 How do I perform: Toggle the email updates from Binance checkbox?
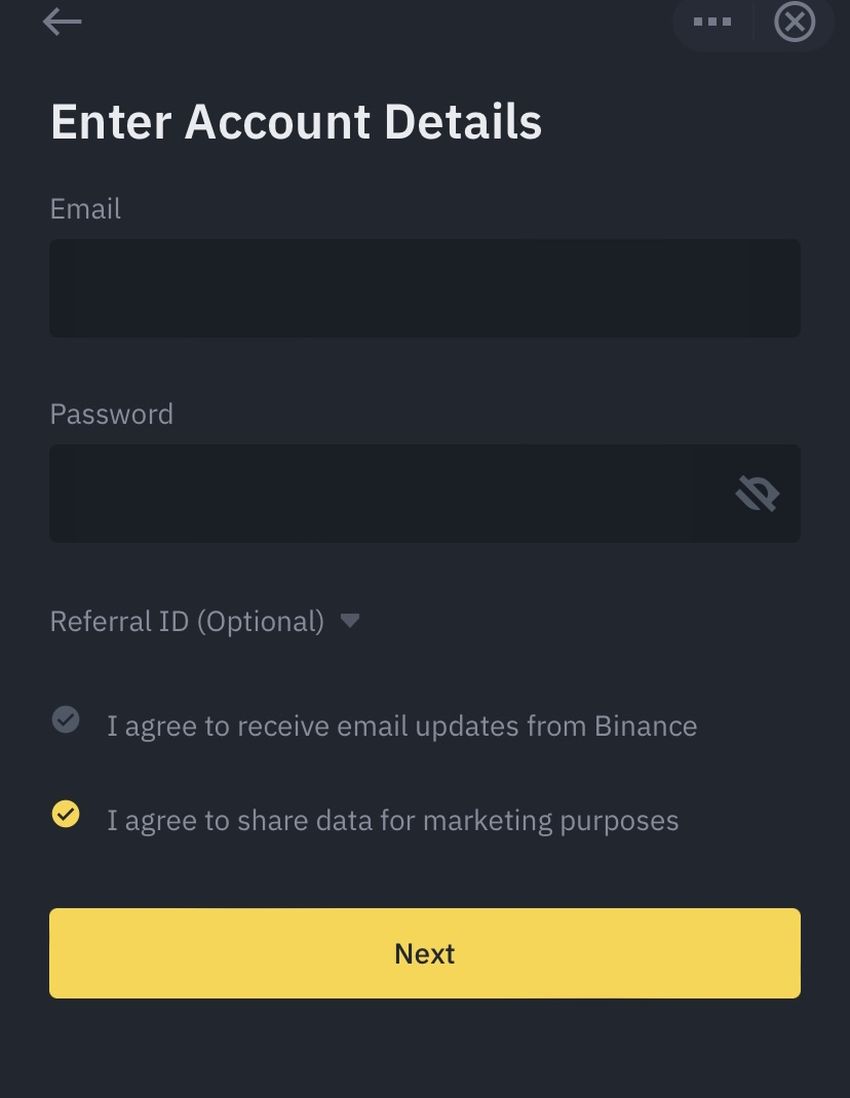pyautogui.click(x=66, y=720)
